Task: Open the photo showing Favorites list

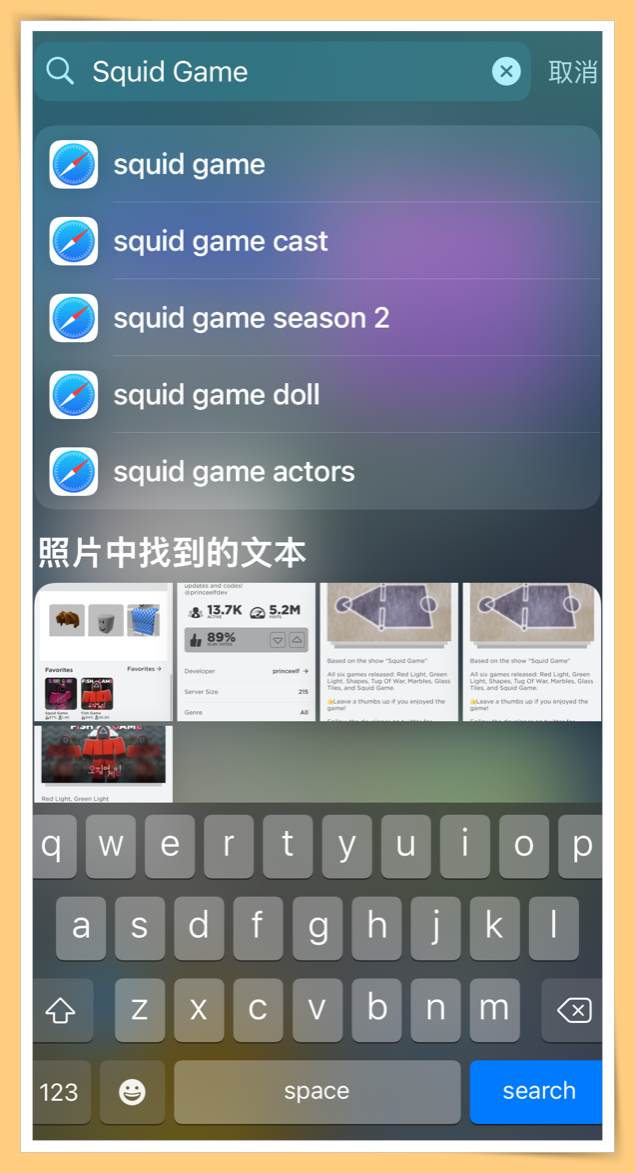Action: pyautogui.click(x=103, y=652)
